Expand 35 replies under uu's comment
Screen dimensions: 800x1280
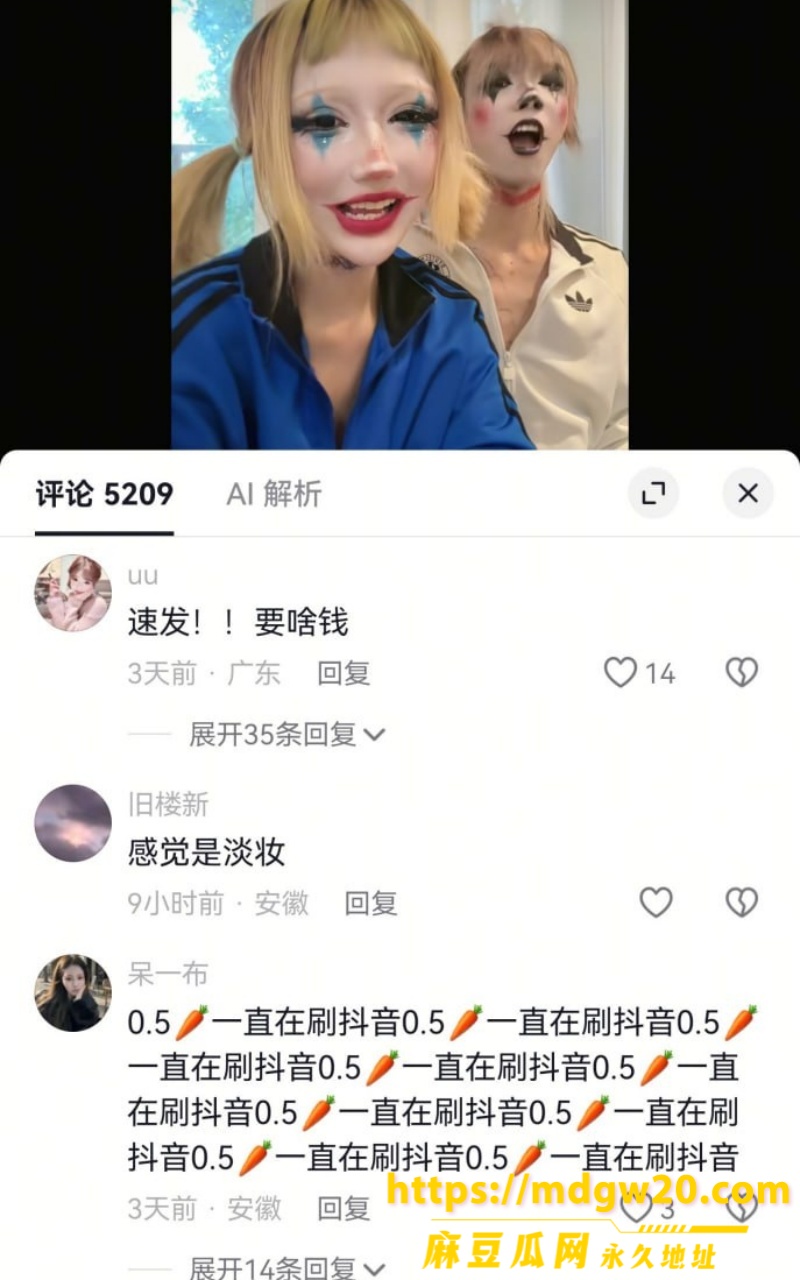pos(287,735)
